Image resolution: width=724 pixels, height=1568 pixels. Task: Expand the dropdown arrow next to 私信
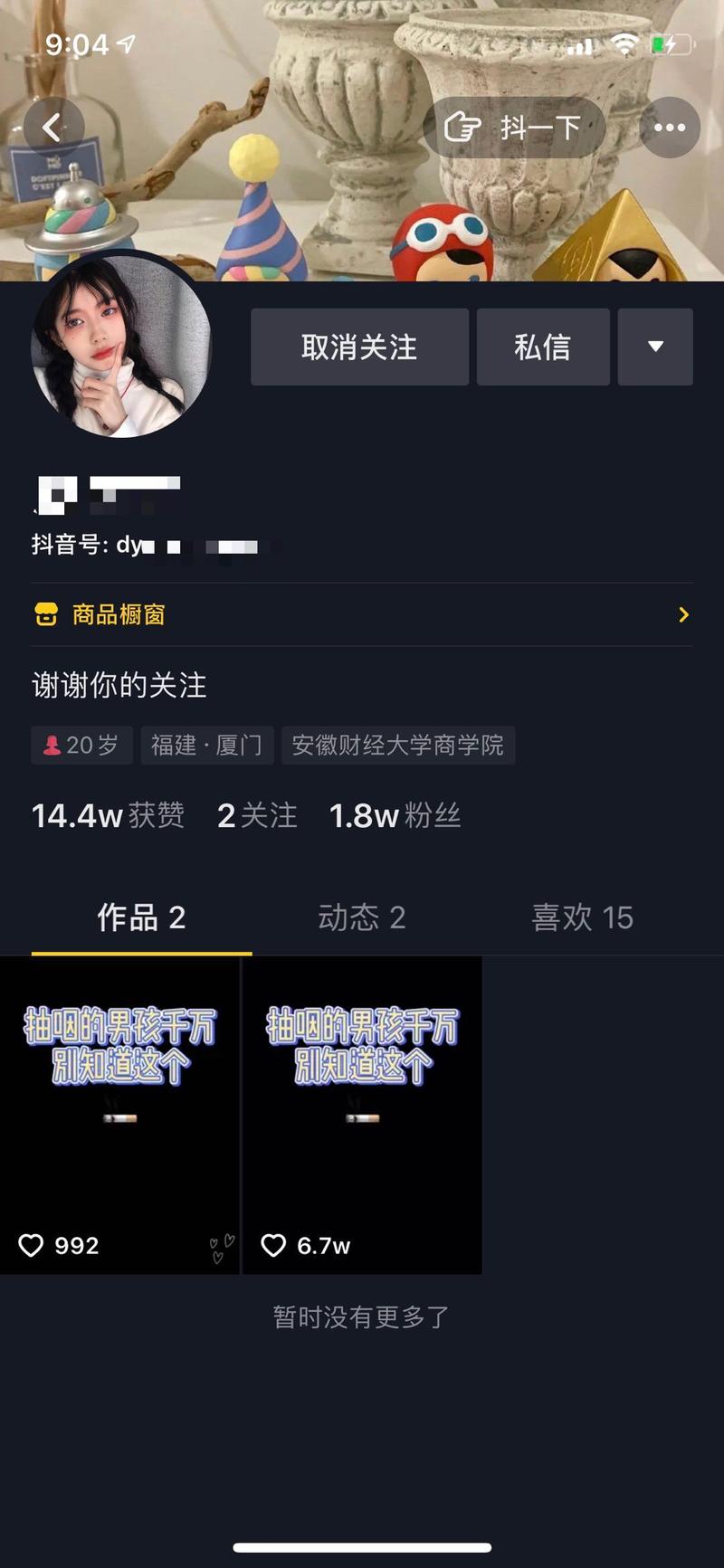pos(655,347)
